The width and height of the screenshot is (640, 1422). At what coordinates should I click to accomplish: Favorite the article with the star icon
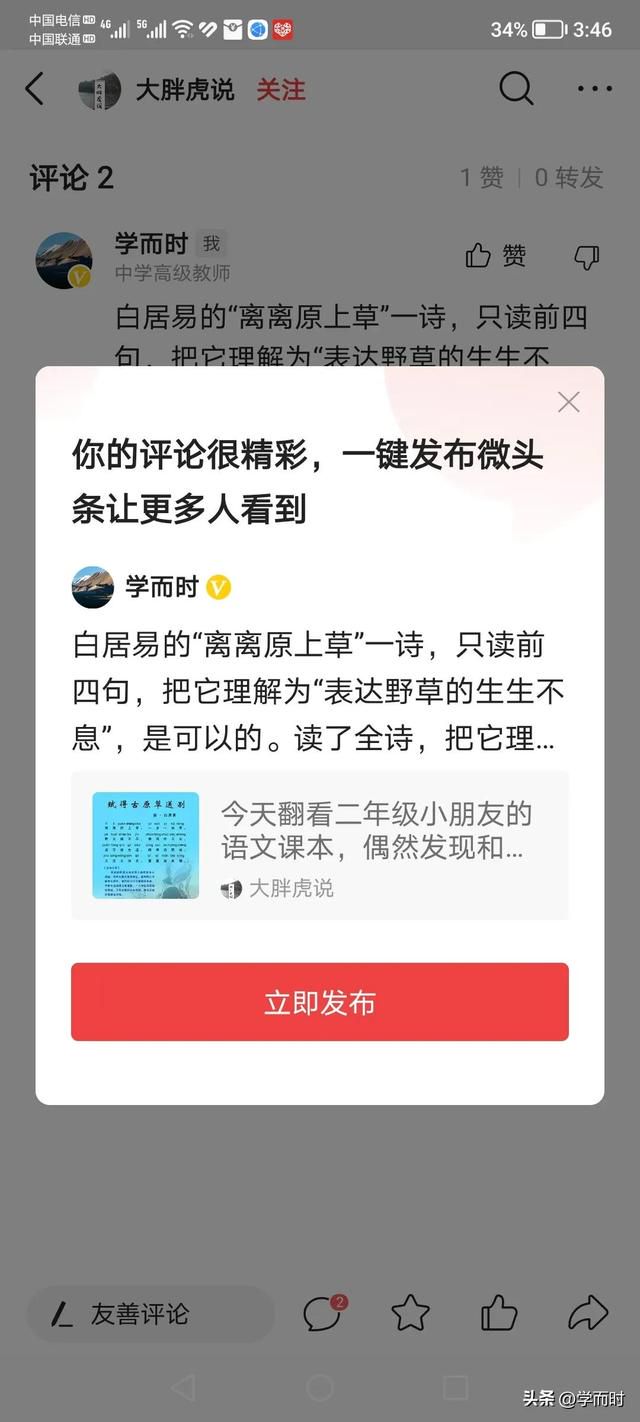(410, 1313)
